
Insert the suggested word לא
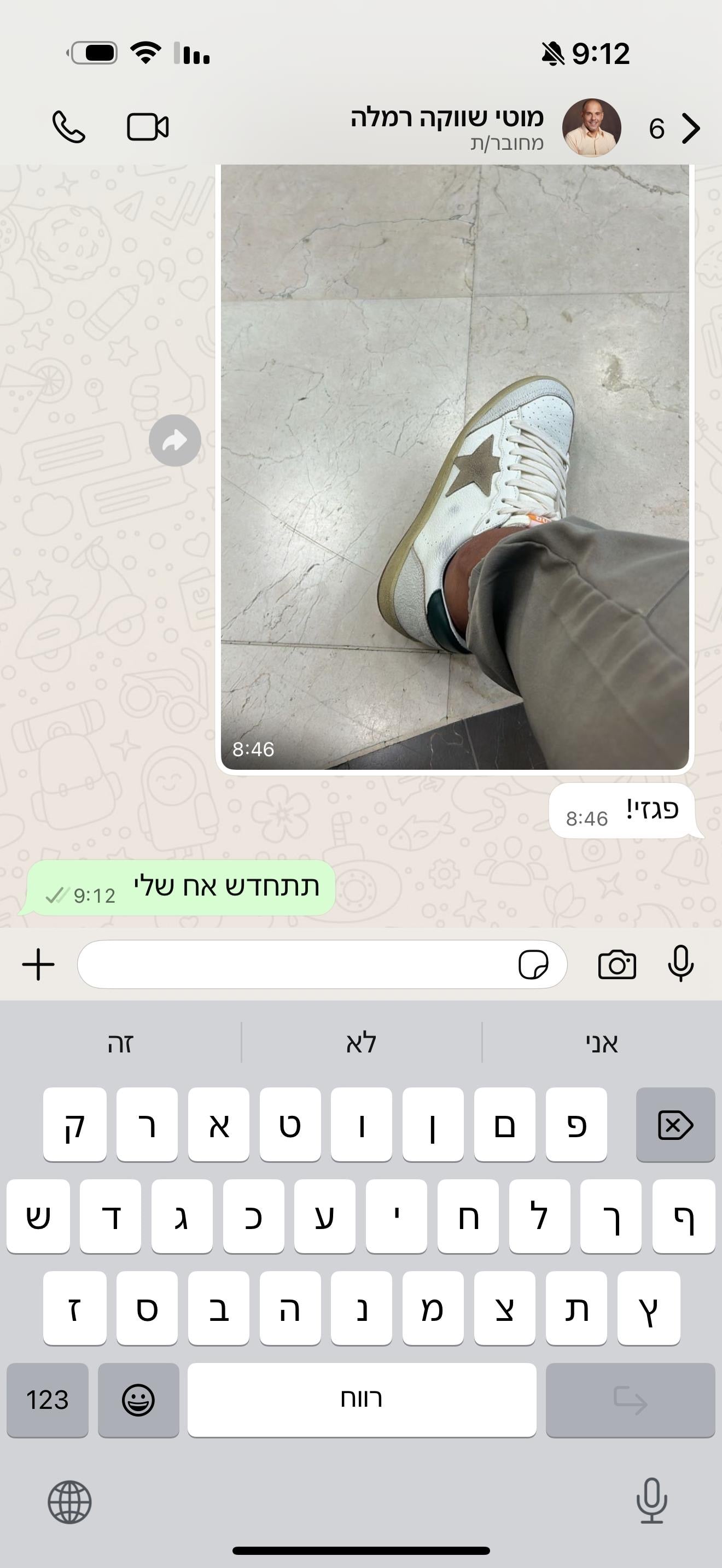(x=361, y=1043)
